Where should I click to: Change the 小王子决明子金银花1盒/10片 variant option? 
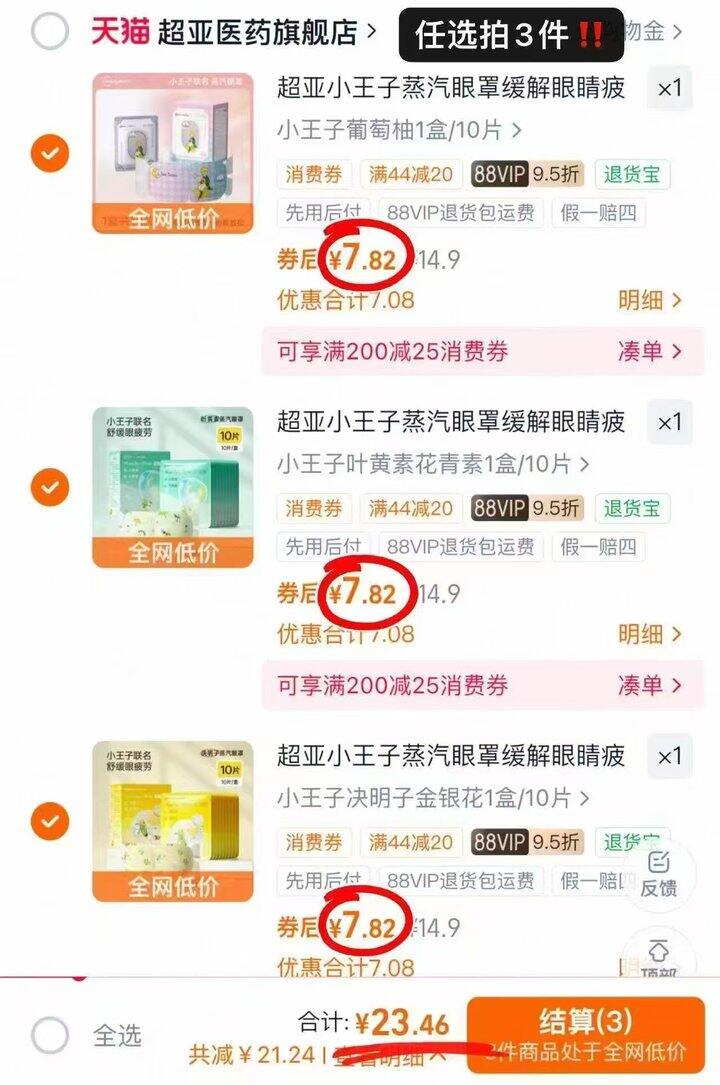click(433, 798)
